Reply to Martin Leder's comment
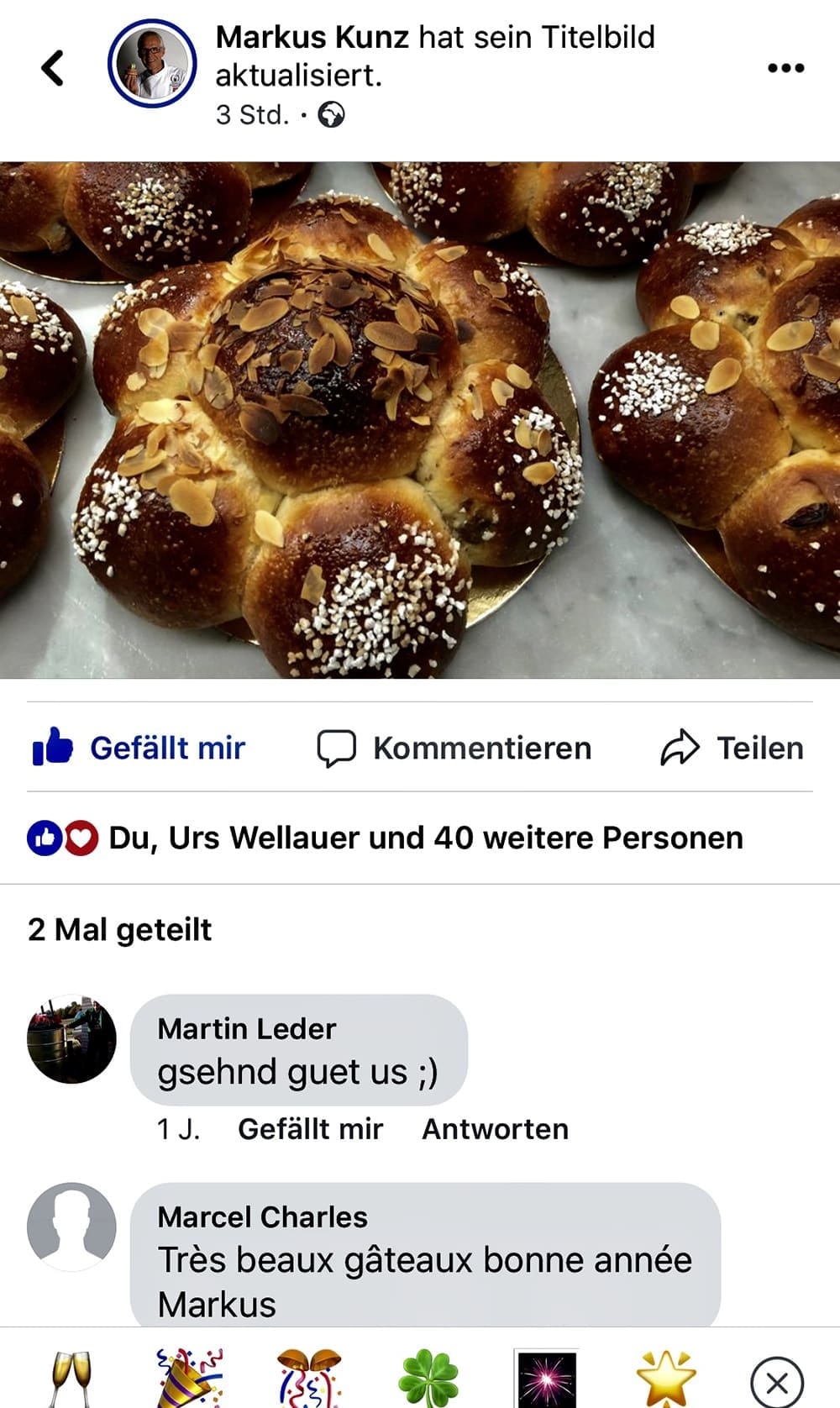Viewport: 840px width, 1408px height. tap(495, 1129)
